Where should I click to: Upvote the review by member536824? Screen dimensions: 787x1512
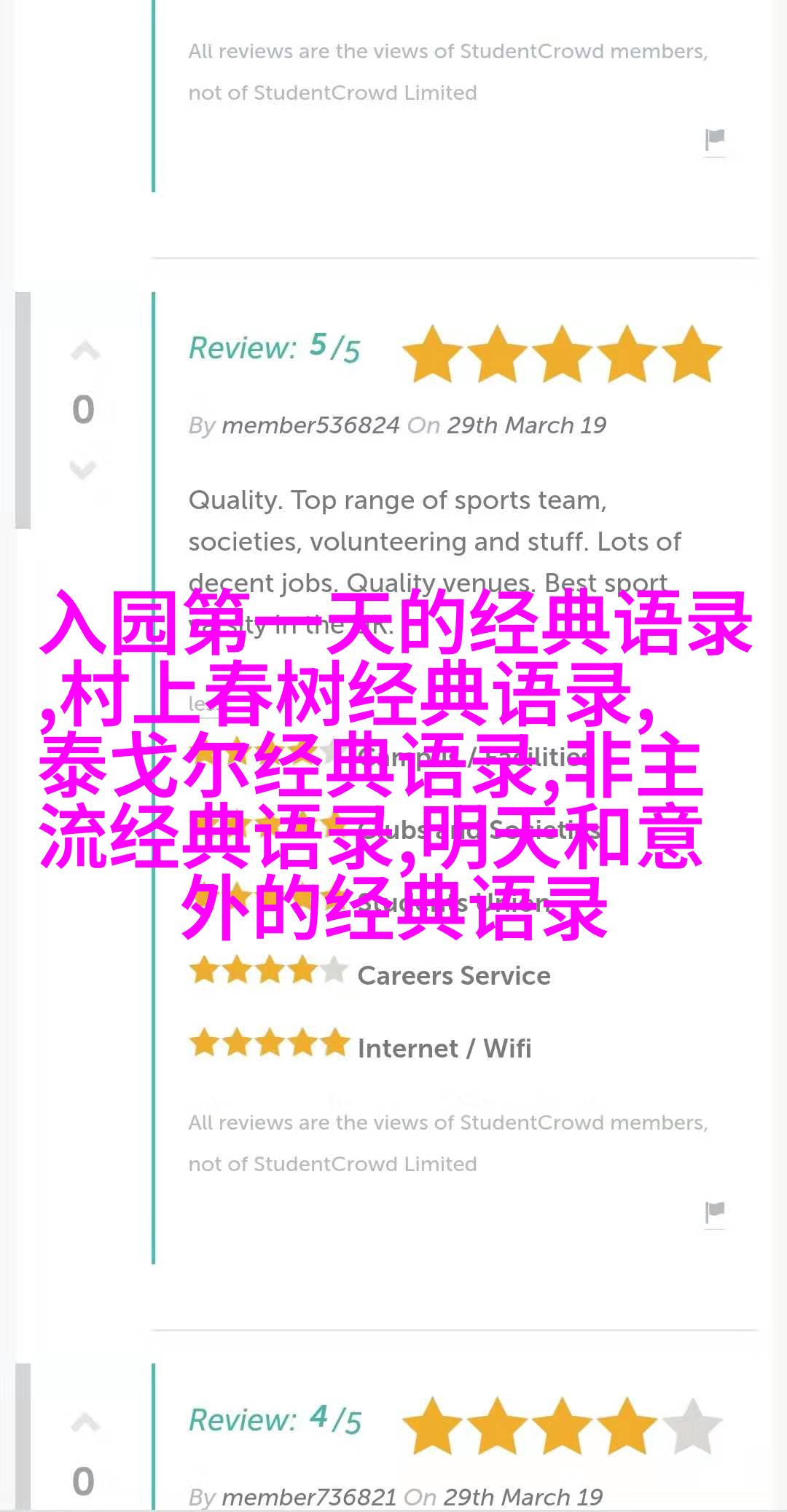85,352
